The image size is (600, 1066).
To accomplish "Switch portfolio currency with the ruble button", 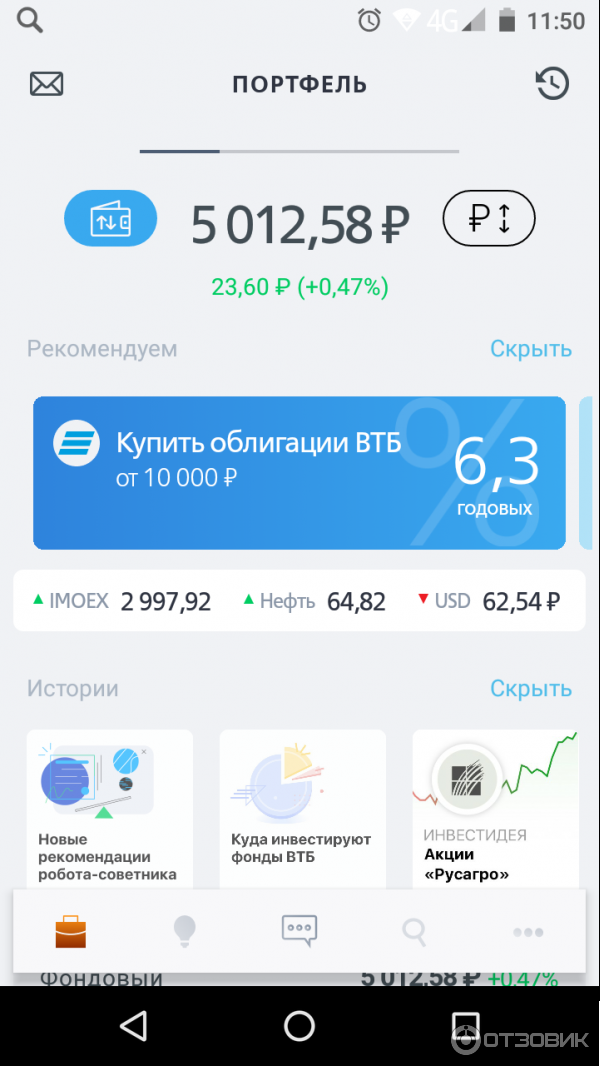I will pos(489,218).
